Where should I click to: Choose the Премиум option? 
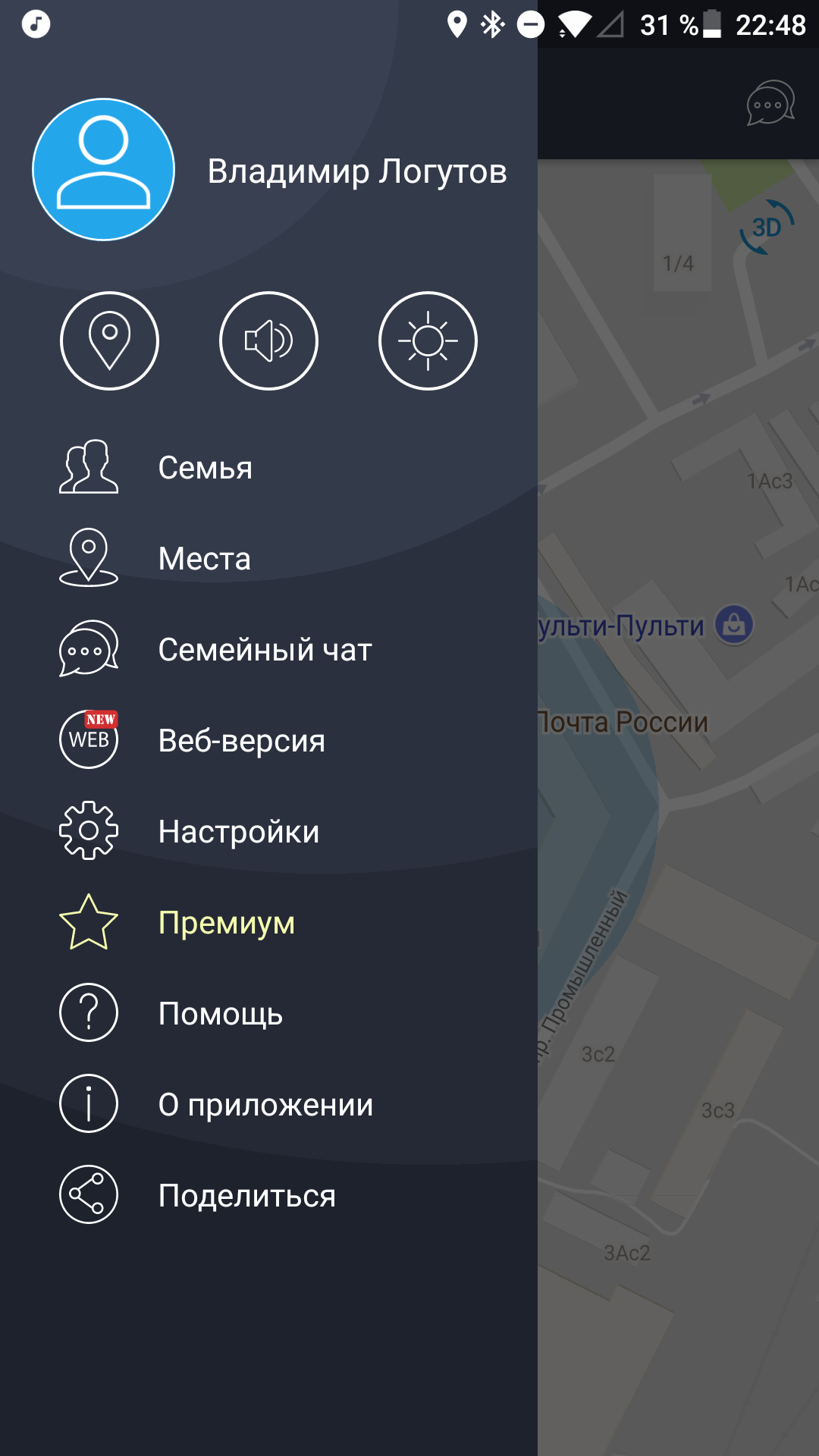click(x=269, y=922)
